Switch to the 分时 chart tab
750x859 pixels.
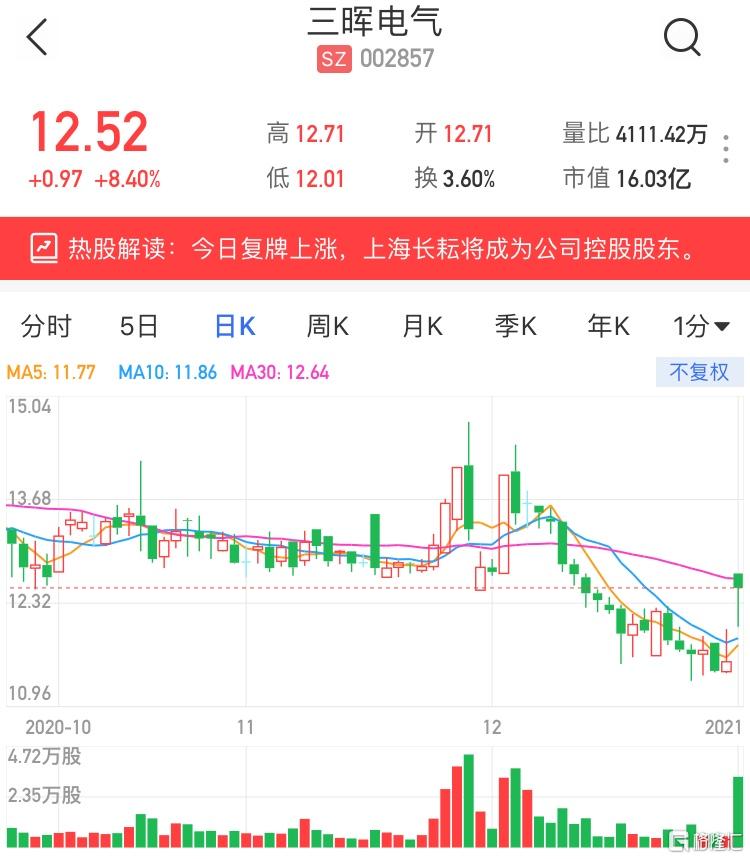pyautogui.click(x=46, y=326)
